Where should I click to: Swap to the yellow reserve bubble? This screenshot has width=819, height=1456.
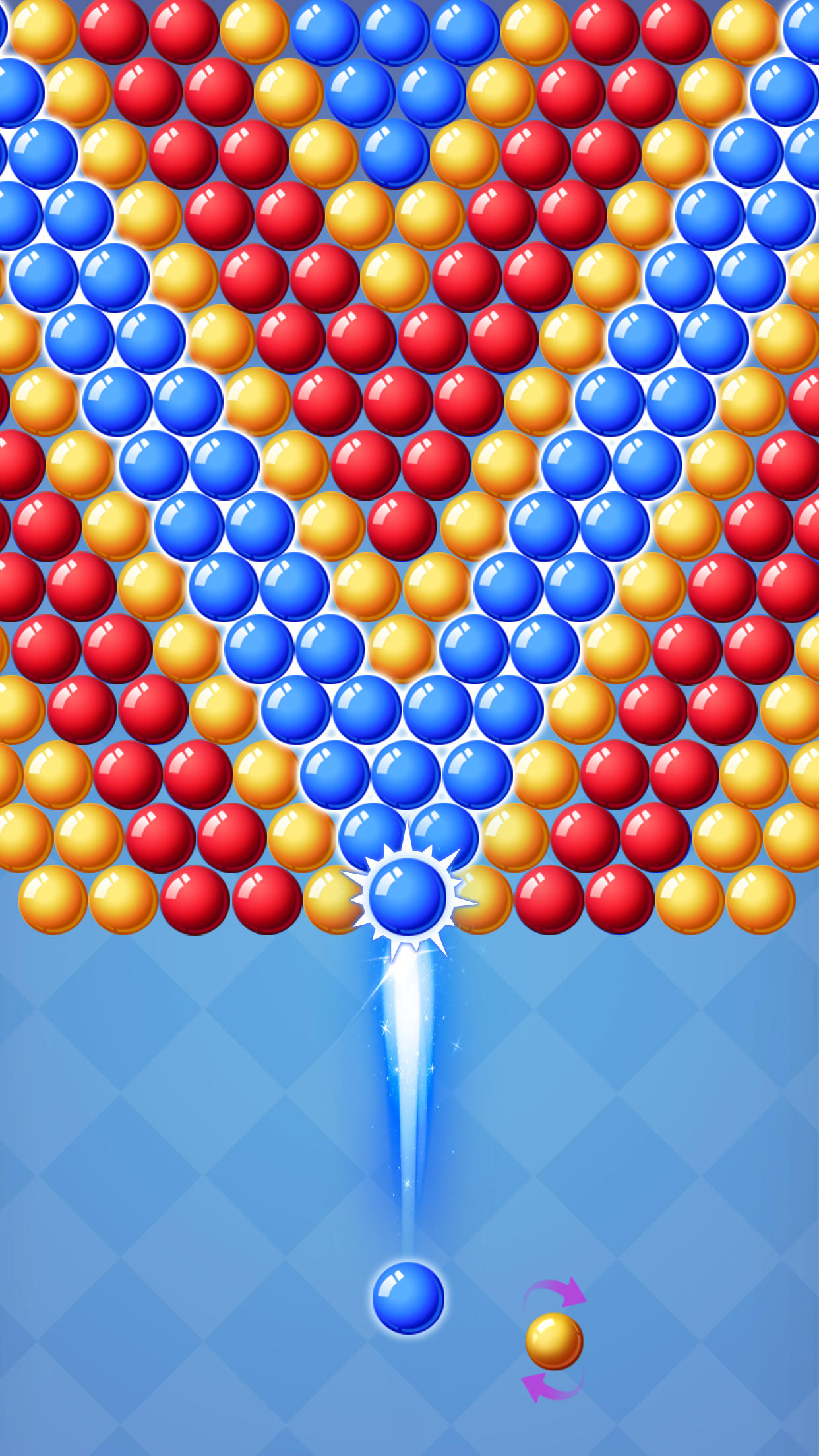[x=554, y=1341]
